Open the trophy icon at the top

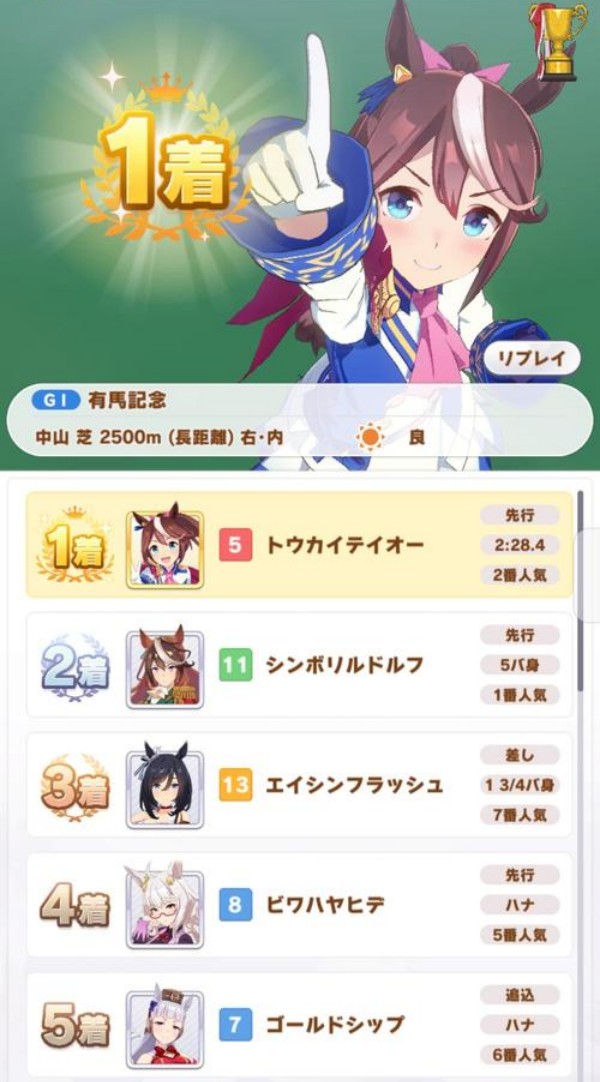559,39
